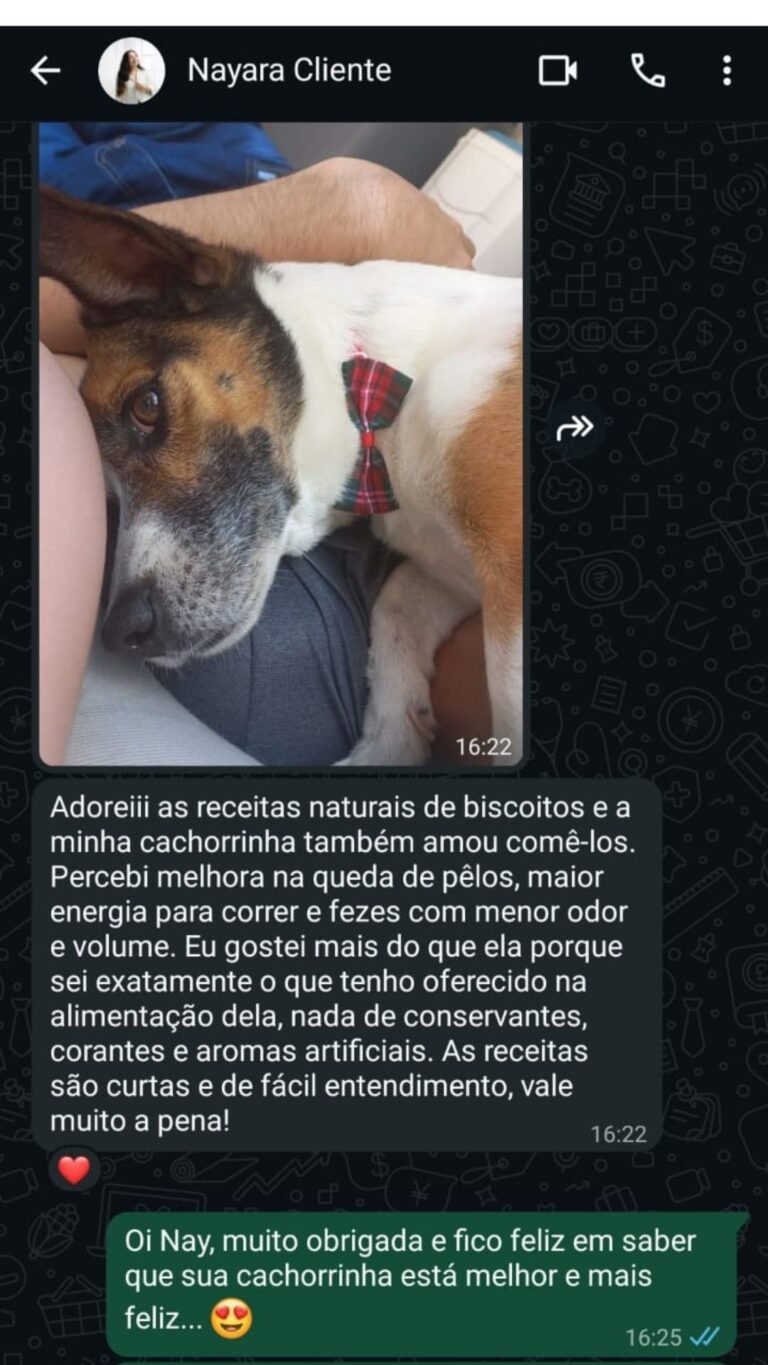Go back to the chat list
This screenshot has width=768, height=1365.
[45, 71]
